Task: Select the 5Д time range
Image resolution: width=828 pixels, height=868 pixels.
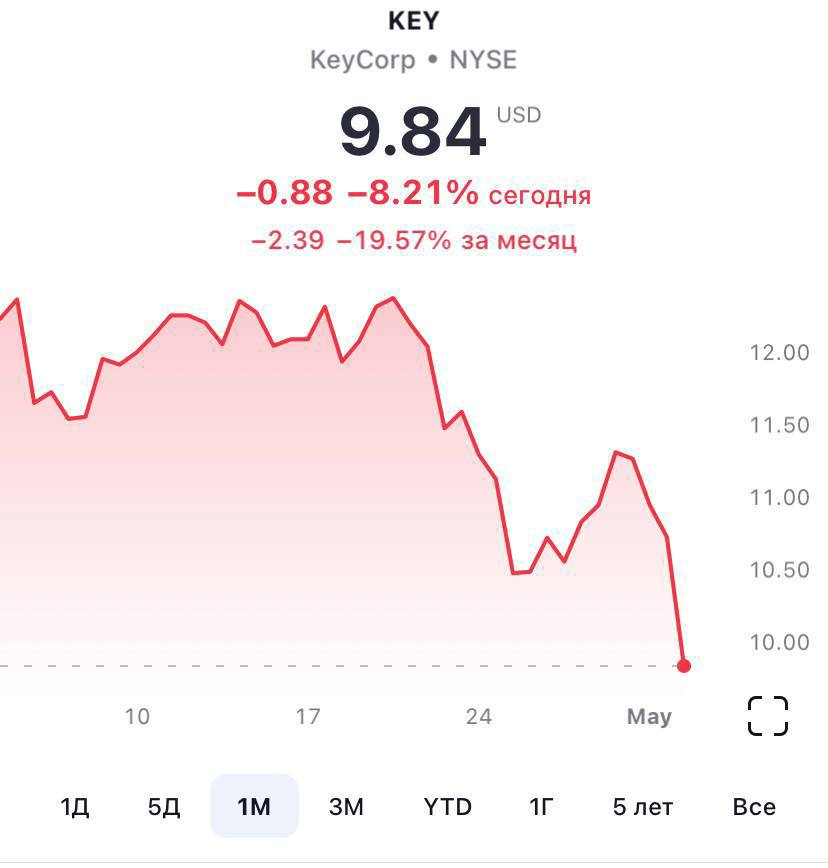Action: (164, 807)
